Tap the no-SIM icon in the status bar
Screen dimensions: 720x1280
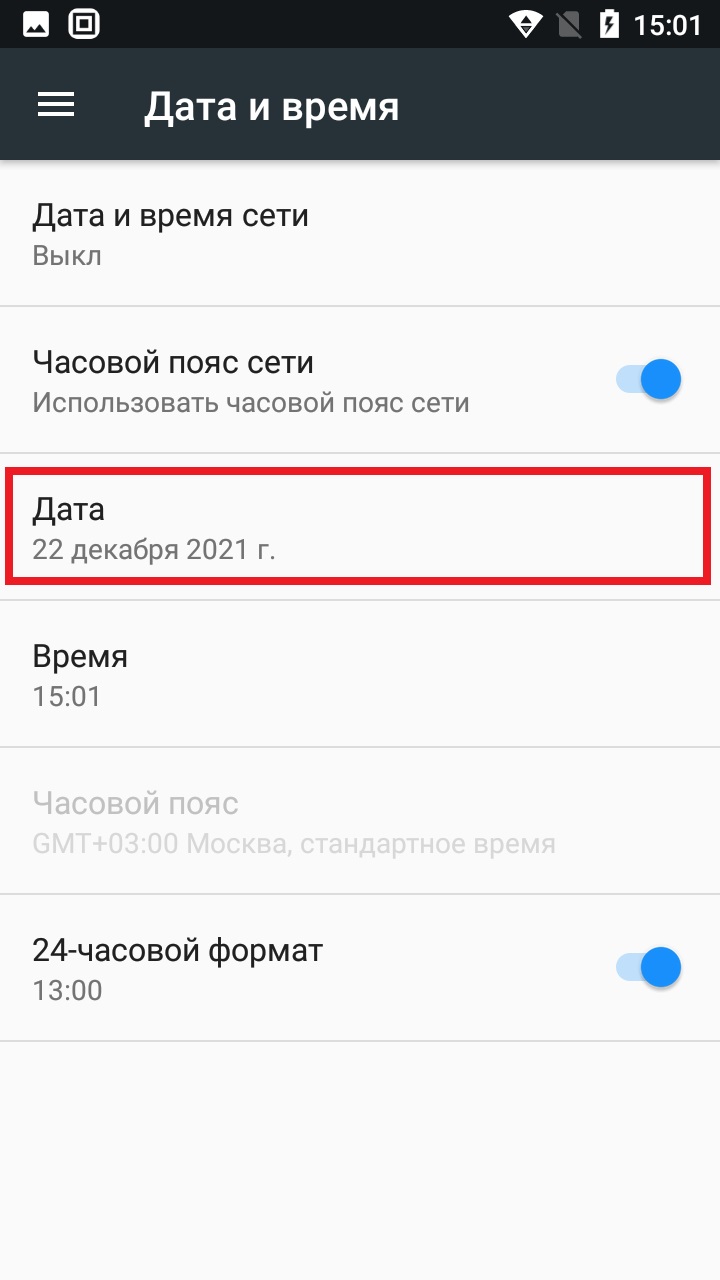pos(570,22)
